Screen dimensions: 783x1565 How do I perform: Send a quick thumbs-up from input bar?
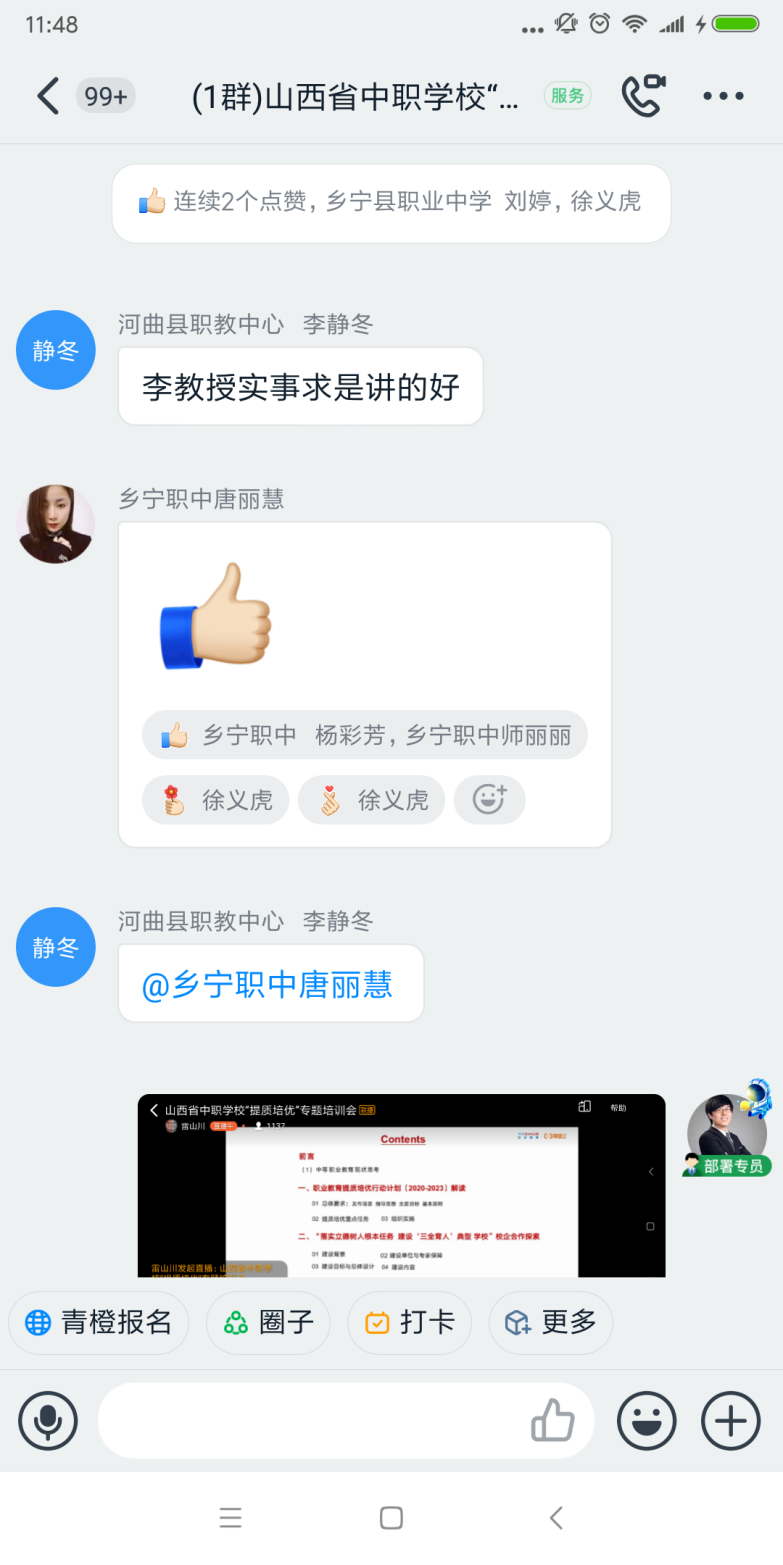click(552, 1420)
